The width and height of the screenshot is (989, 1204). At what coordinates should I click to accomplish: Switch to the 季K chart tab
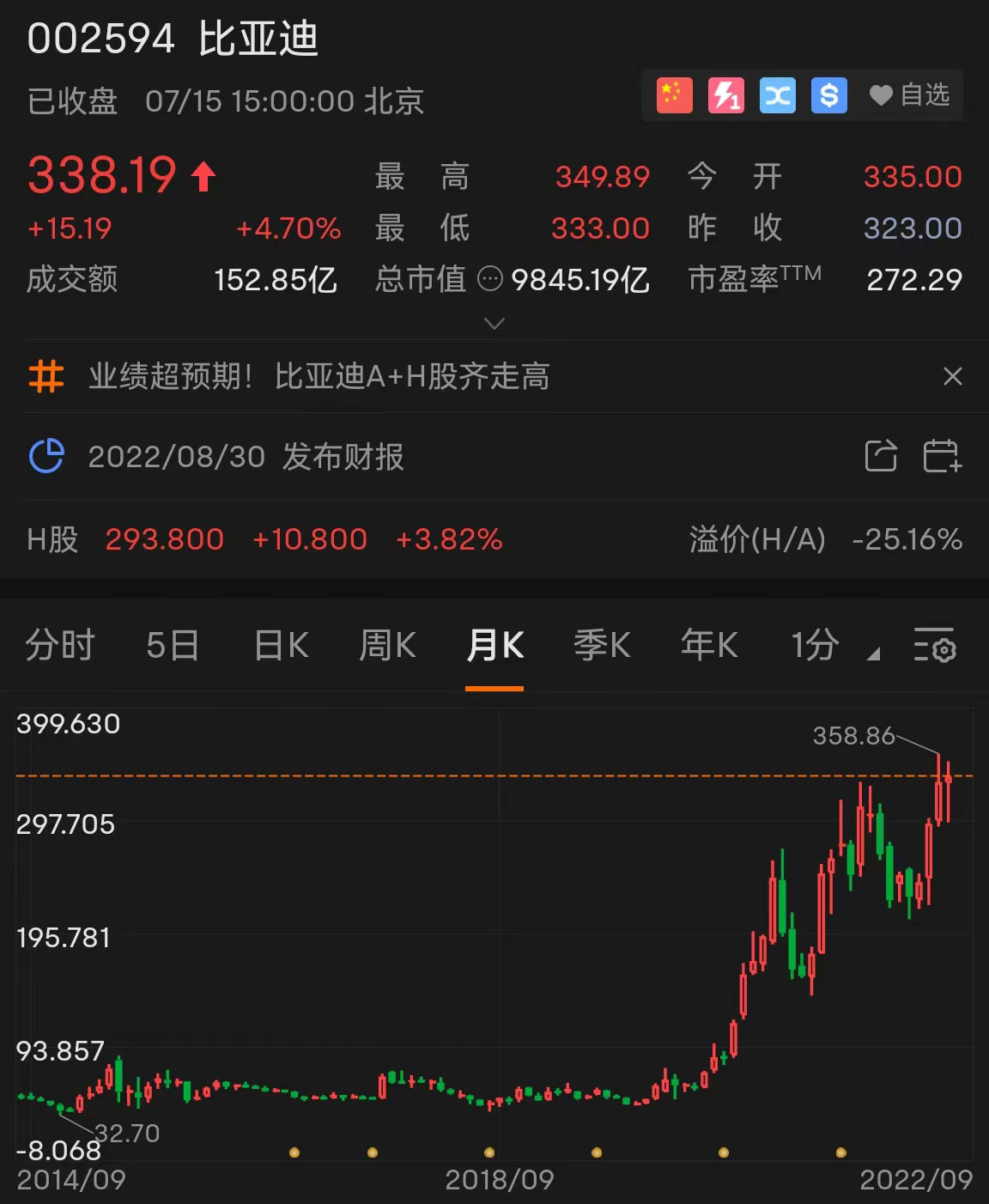click(602, 645)
